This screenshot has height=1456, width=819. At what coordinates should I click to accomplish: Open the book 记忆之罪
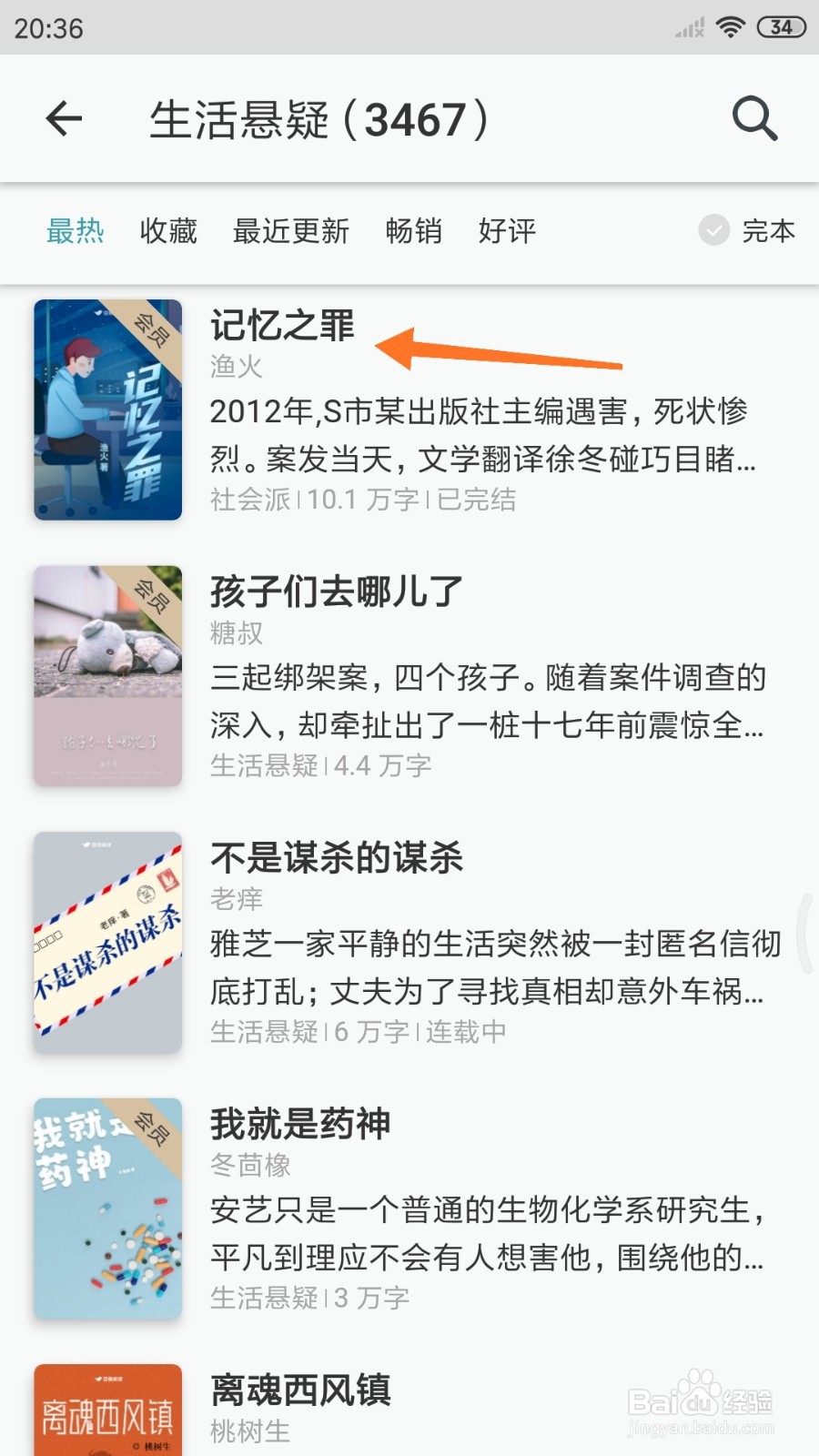[x=409, y=409]
